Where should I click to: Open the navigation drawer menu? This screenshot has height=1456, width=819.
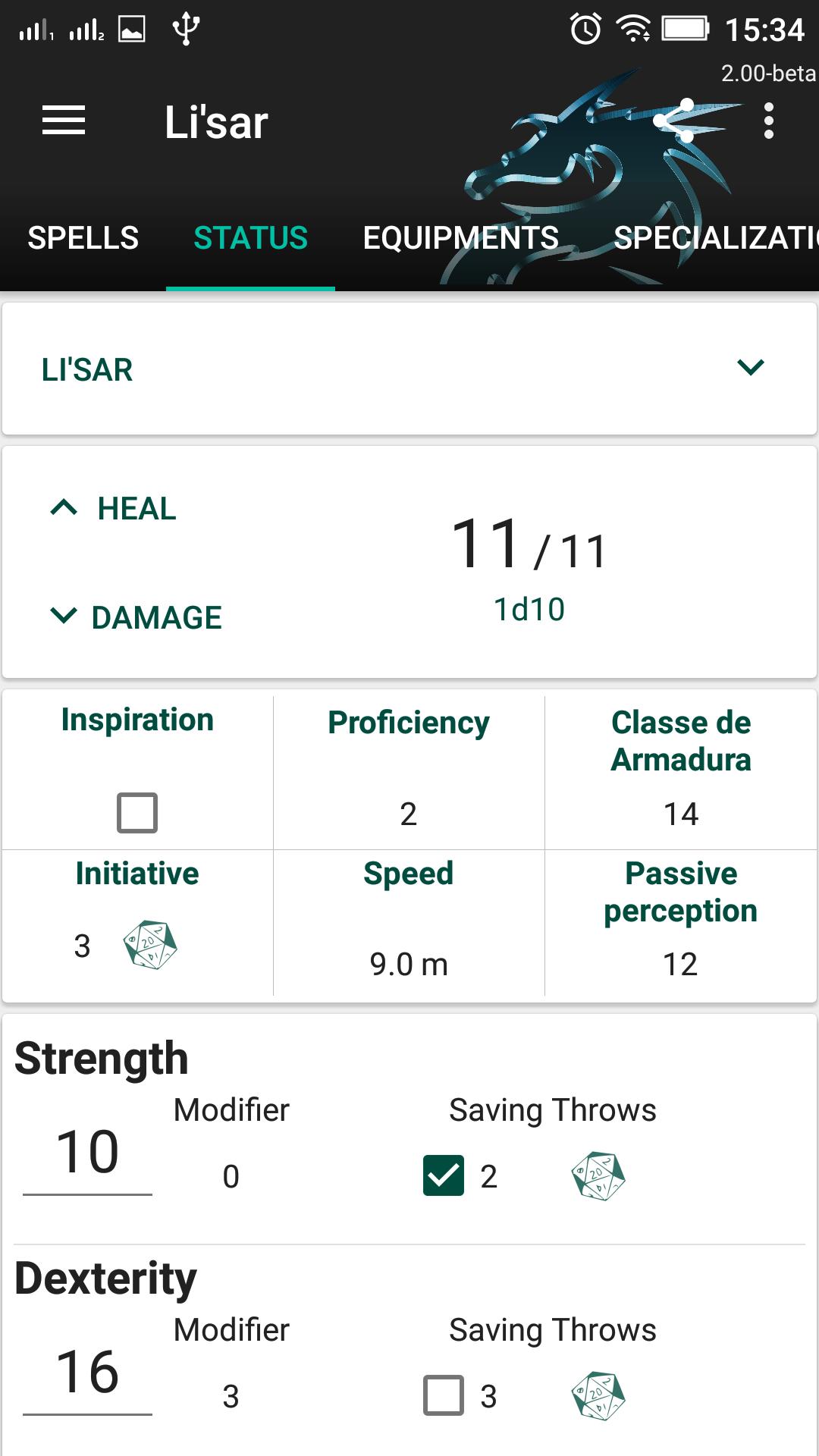tap(64, 120)
